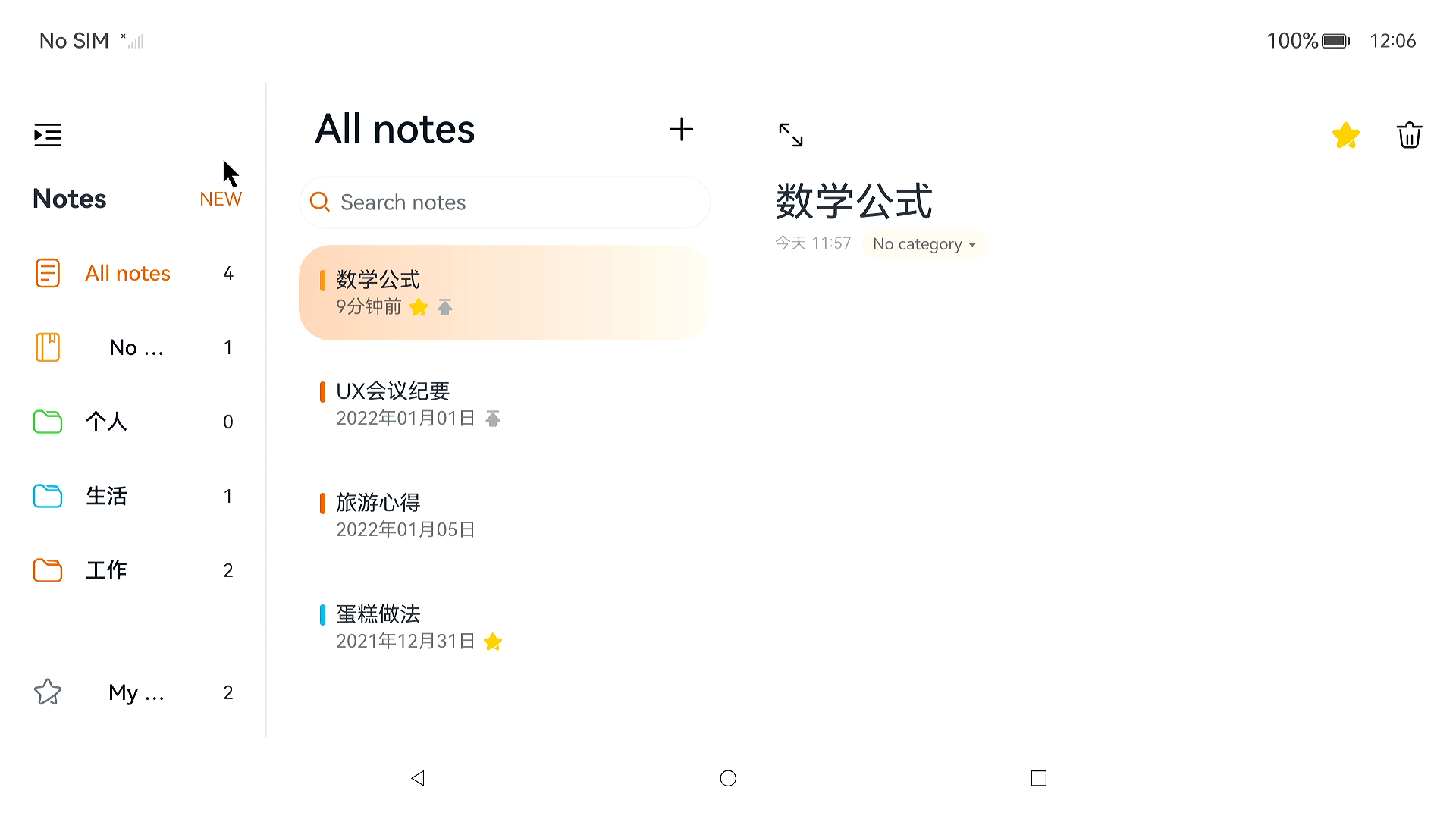
Task: Open the 生活 folder
Action: click(106, 496)
